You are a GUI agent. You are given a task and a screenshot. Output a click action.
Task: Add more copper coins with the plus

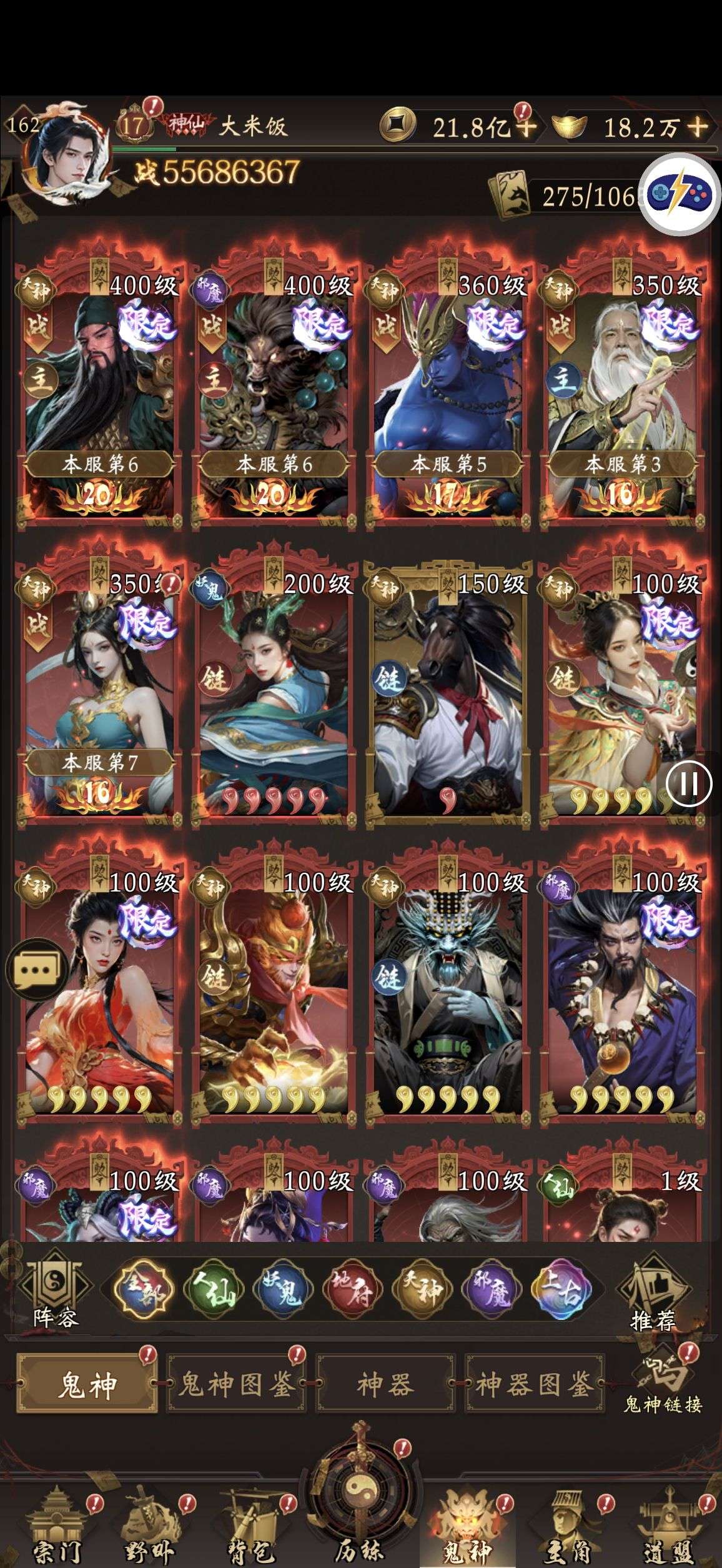(x=527, y=127)
